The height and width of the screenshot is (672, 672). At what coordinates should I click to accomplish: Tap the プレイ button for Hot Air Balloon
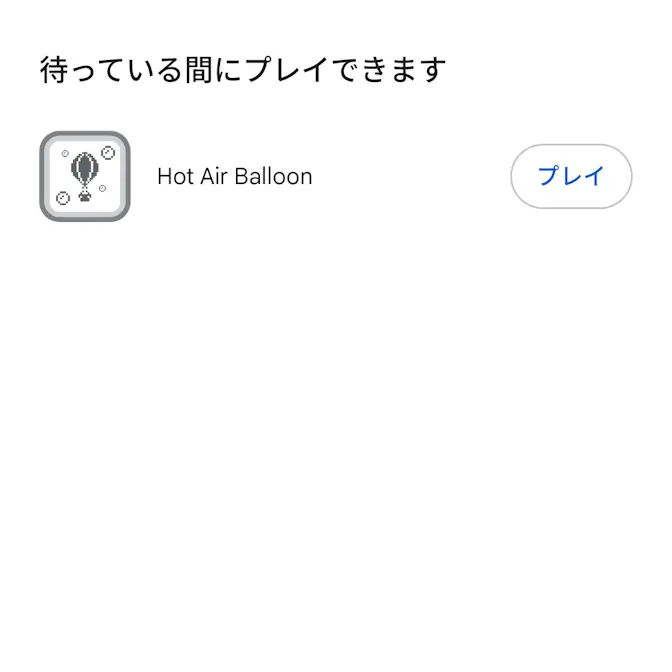[571, 177]
